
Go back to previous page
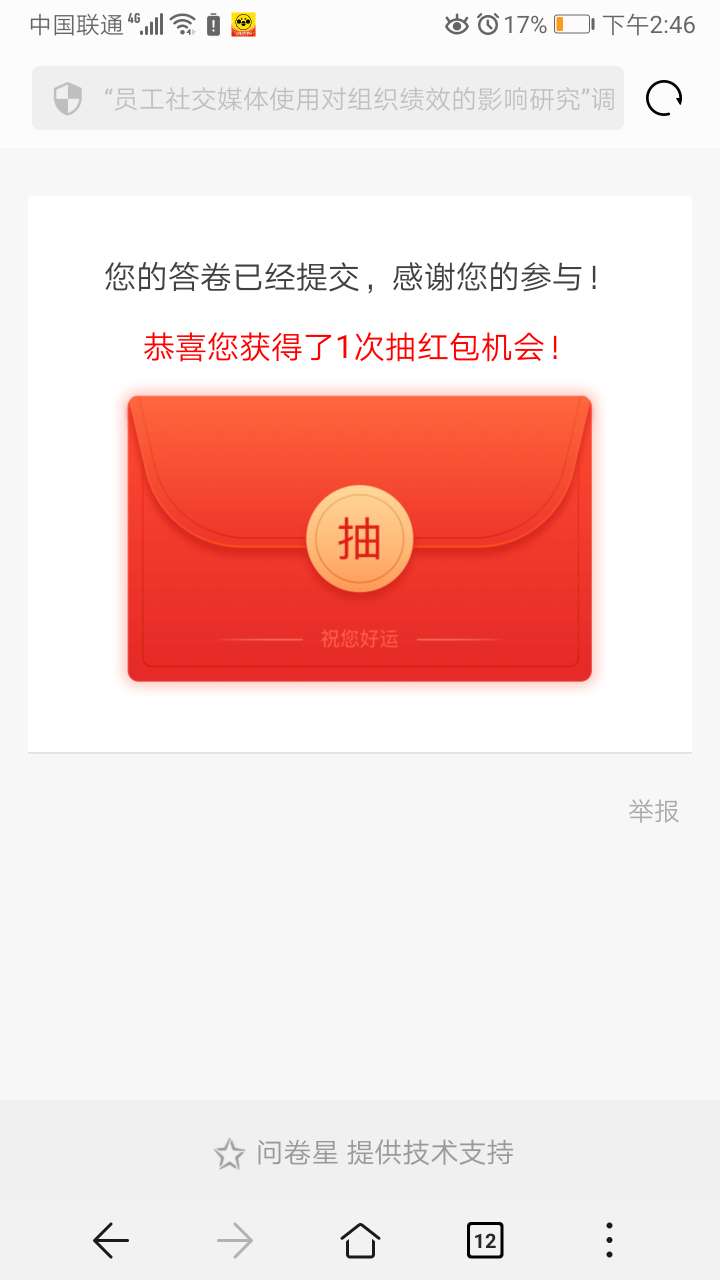[x=110, y=1241]
